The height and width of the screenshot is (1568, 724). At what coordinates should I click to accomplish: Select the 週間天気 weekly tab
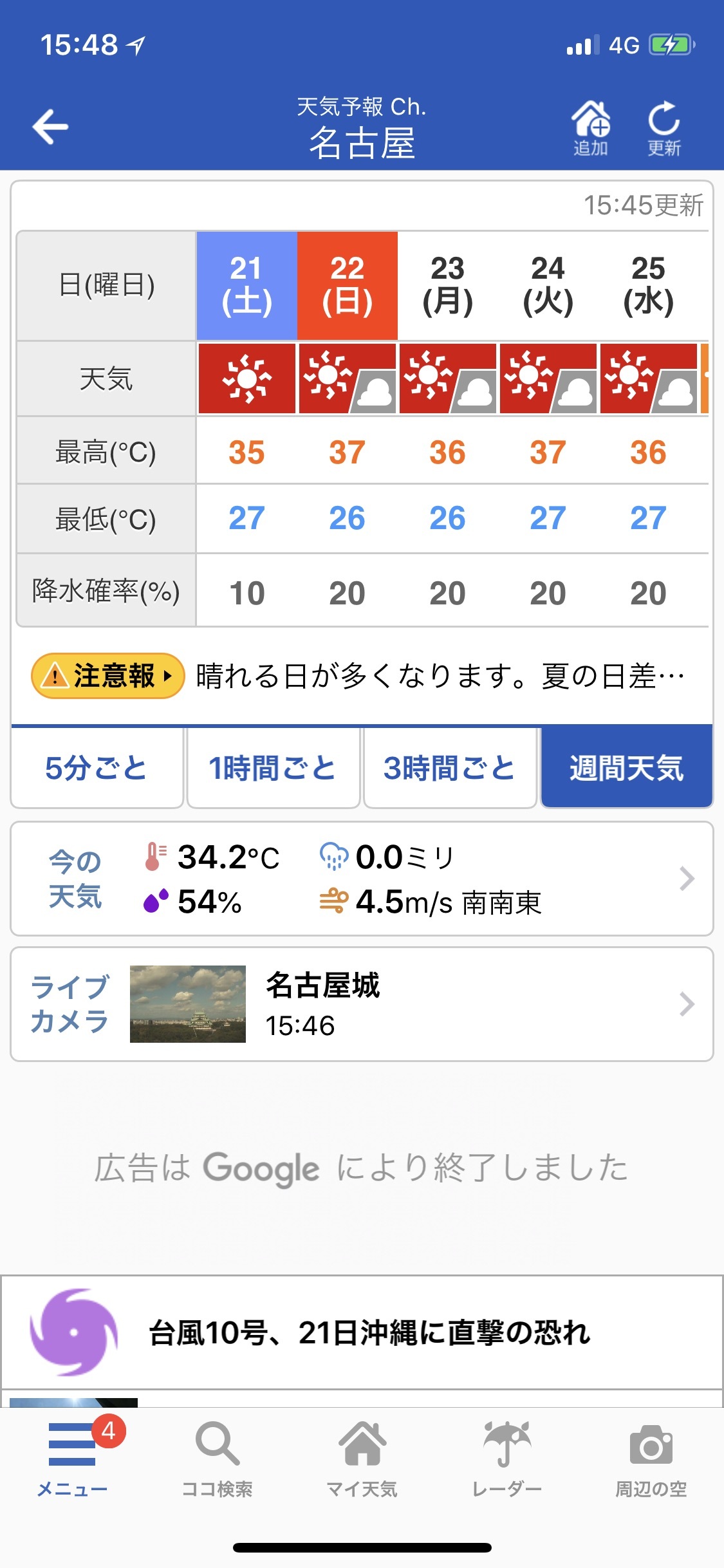[x=626, y=768]
